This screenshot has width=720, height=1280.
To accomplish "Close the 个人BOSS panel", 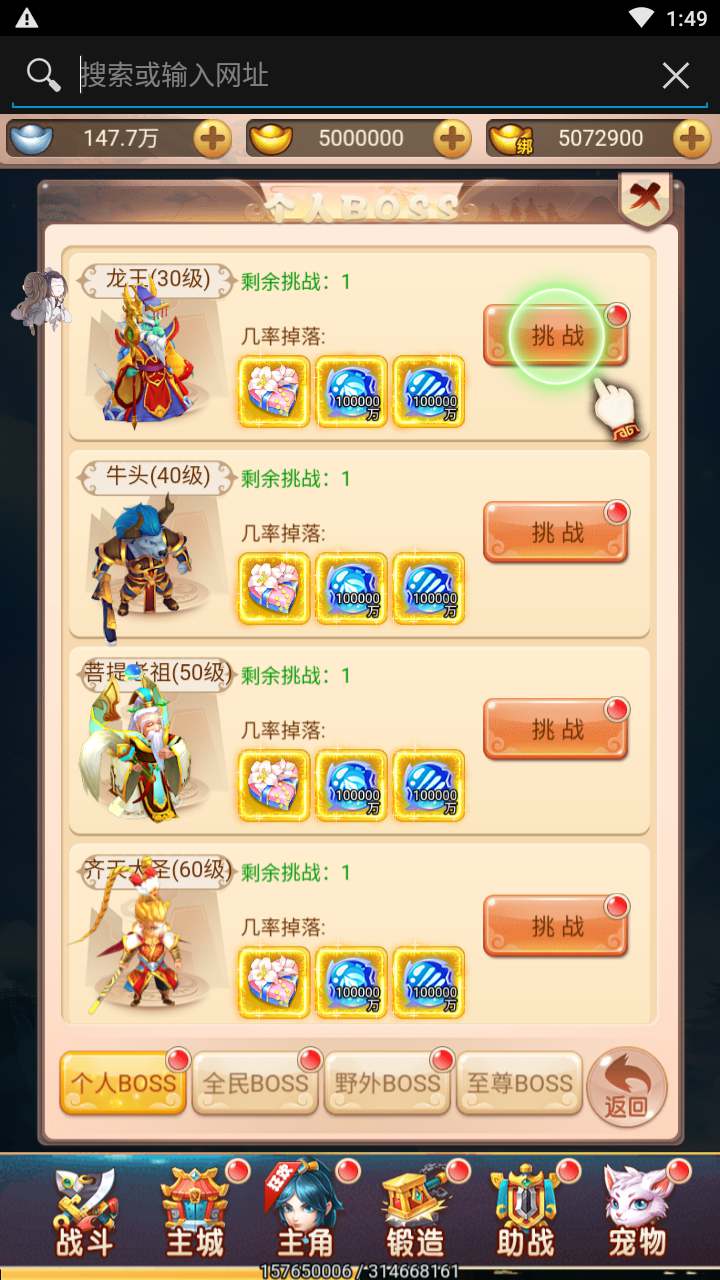I will coord(645,198).
